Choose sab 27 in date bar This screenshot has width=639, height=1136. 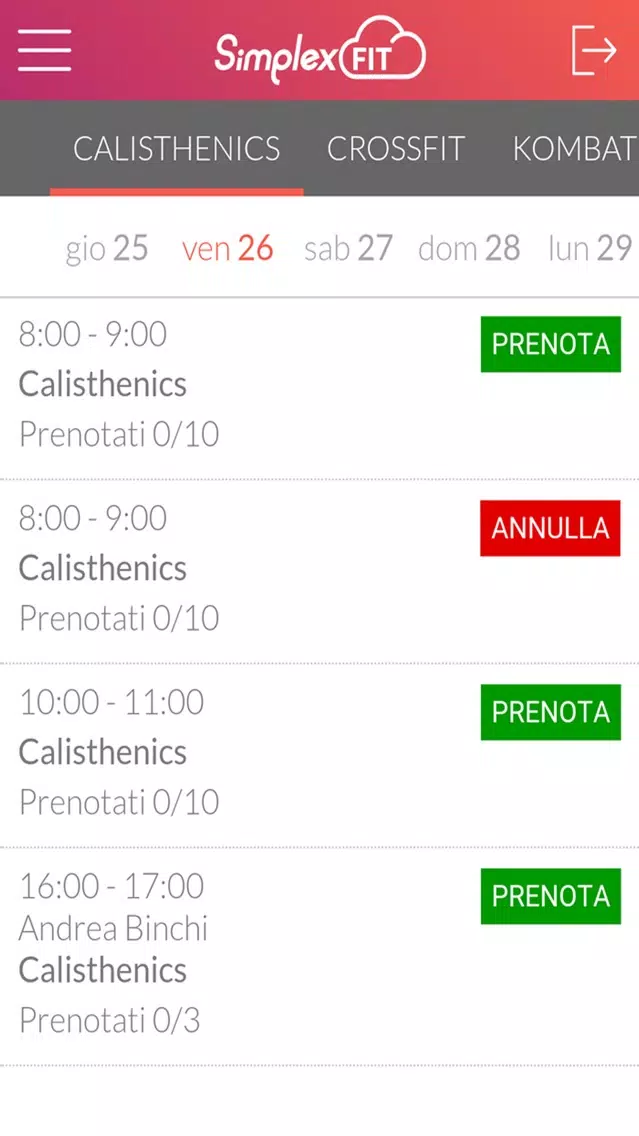(348, 248)
